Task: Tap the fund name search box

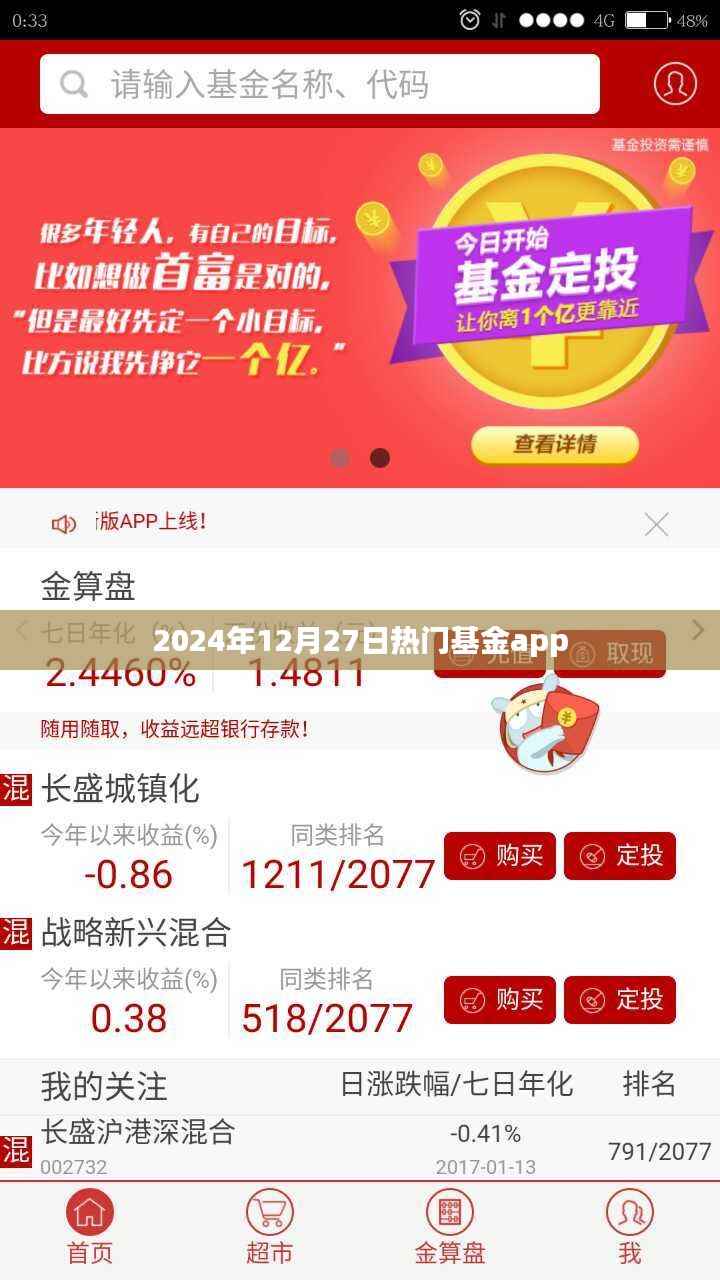Action: pyautogui.click(x=320, y=84)
